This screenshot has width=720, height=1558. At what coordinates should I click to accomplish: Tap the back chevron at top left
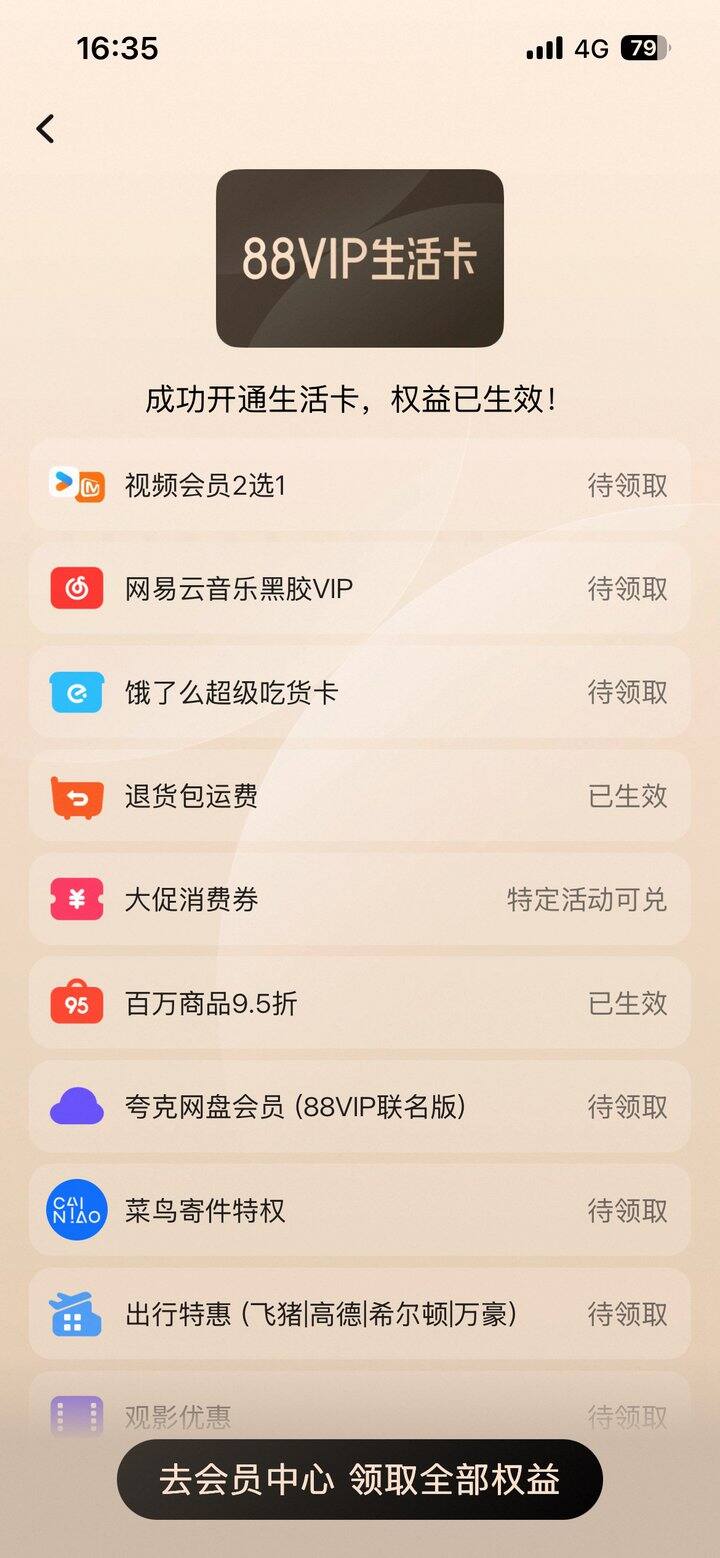pyautogui.click(x=44, y=129)
